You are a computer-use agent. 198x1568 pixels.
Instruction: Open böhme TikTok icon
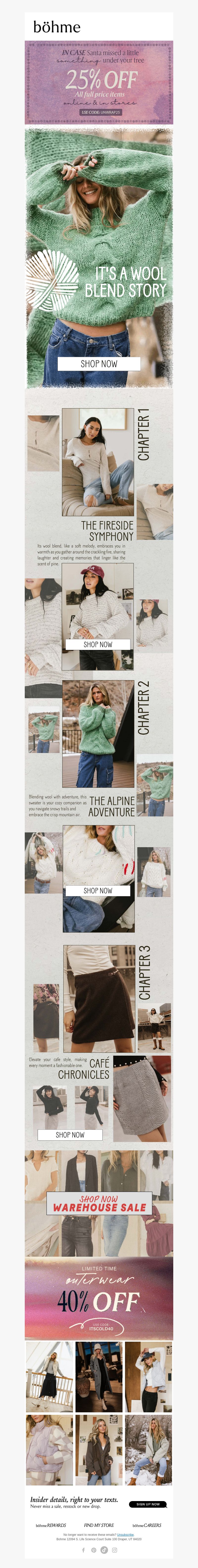[104, 1550]
